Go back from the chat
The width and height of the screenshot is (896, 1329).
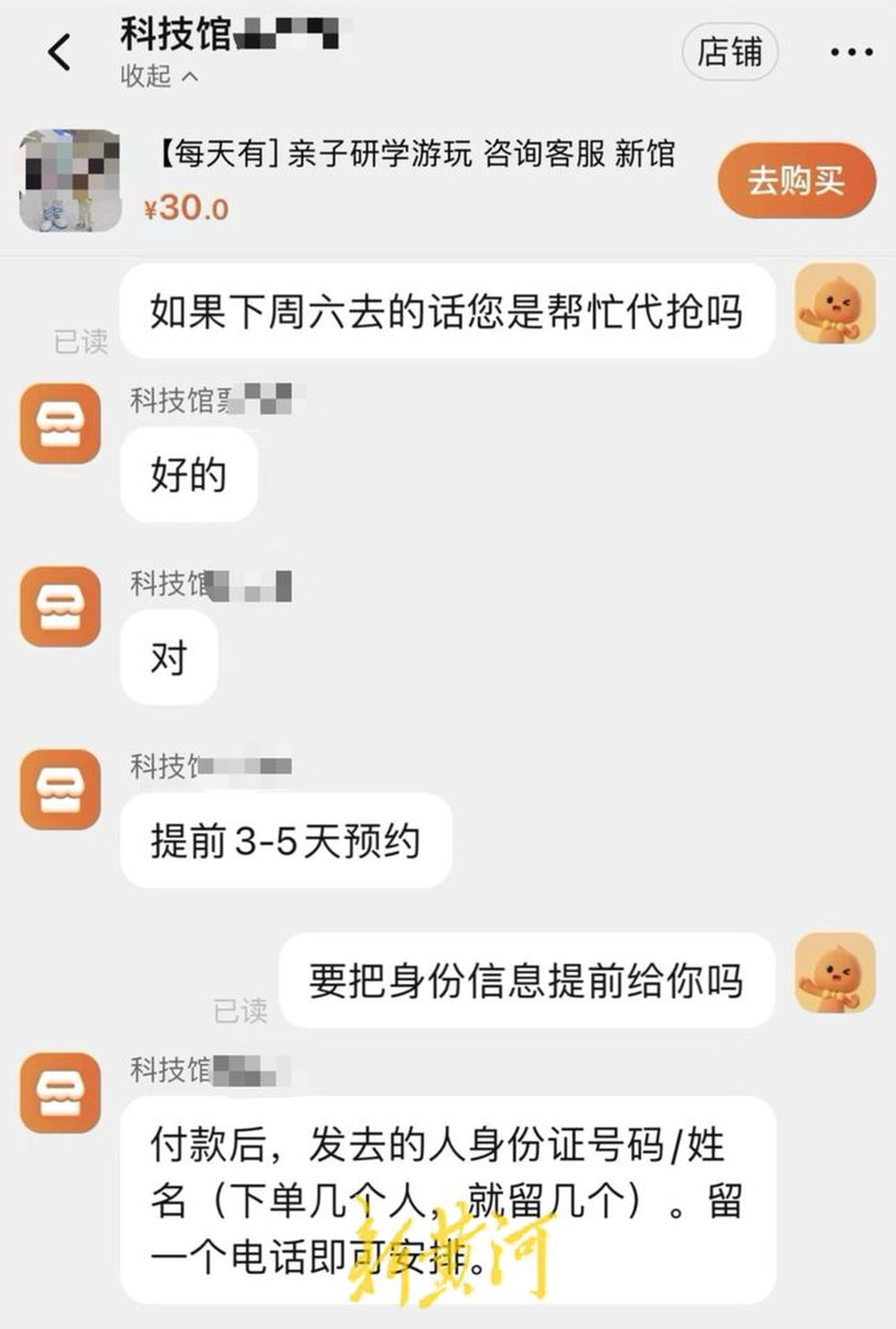59,52
